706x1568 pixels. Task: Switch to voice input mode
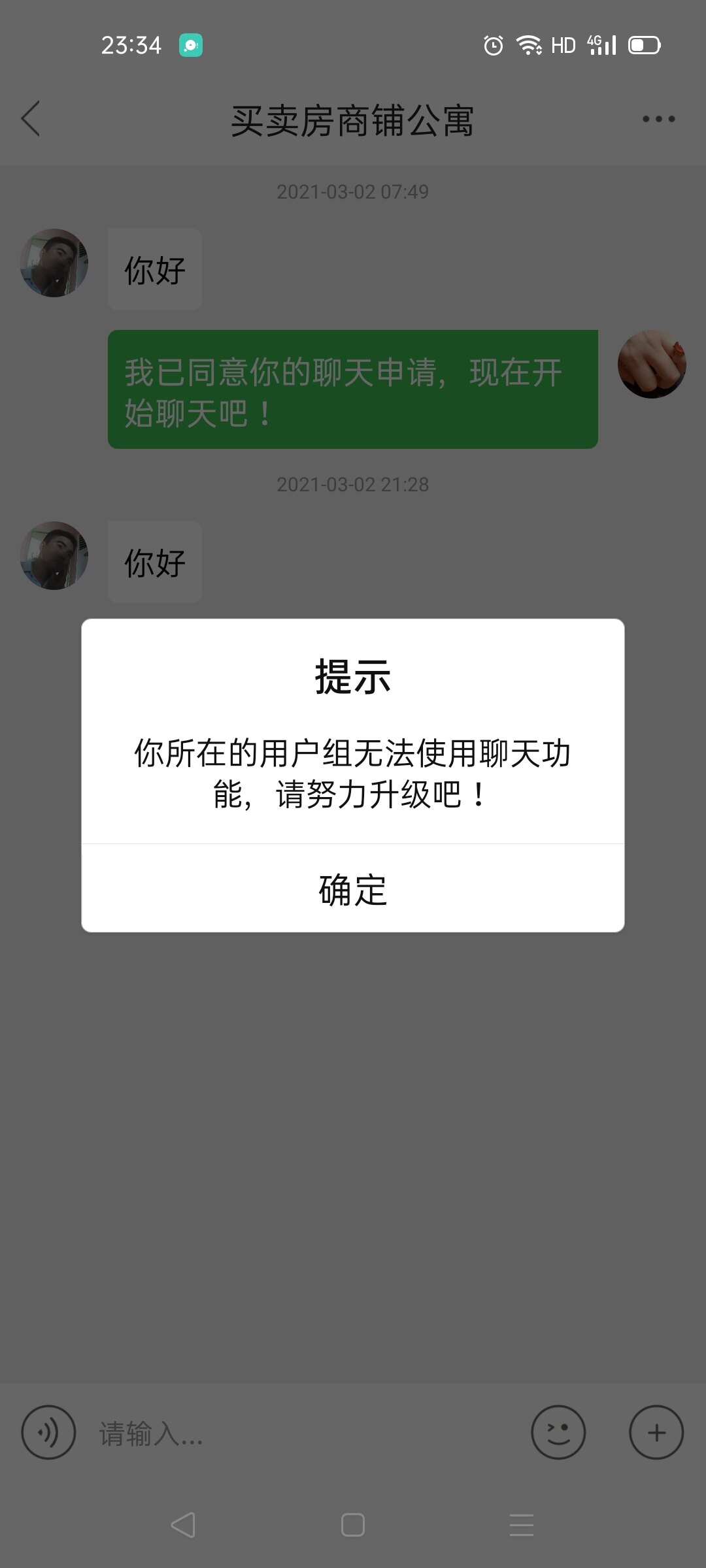pyautogui.click(x=48, y=1433)
